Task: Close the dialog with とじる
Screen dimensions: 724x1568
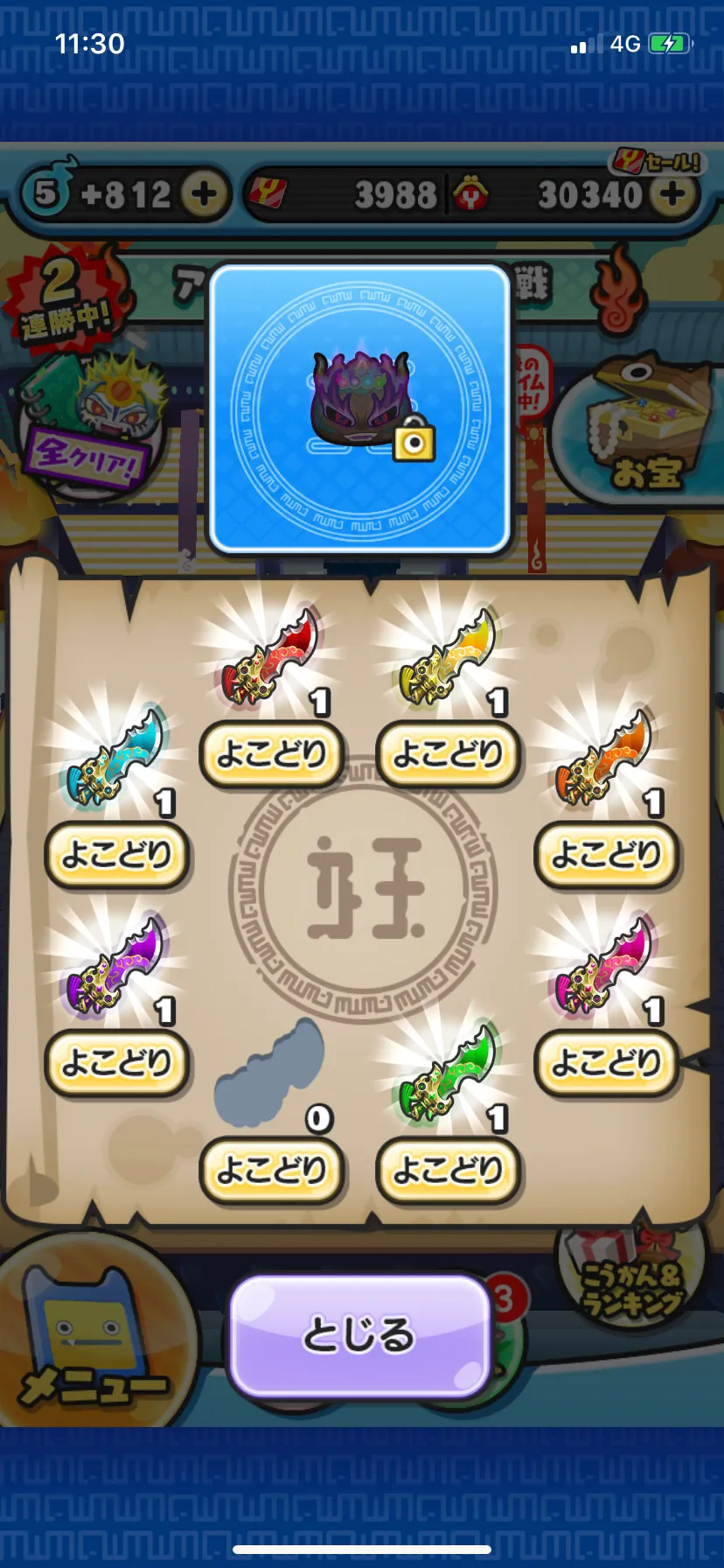Action: [x=359, y=1335]
